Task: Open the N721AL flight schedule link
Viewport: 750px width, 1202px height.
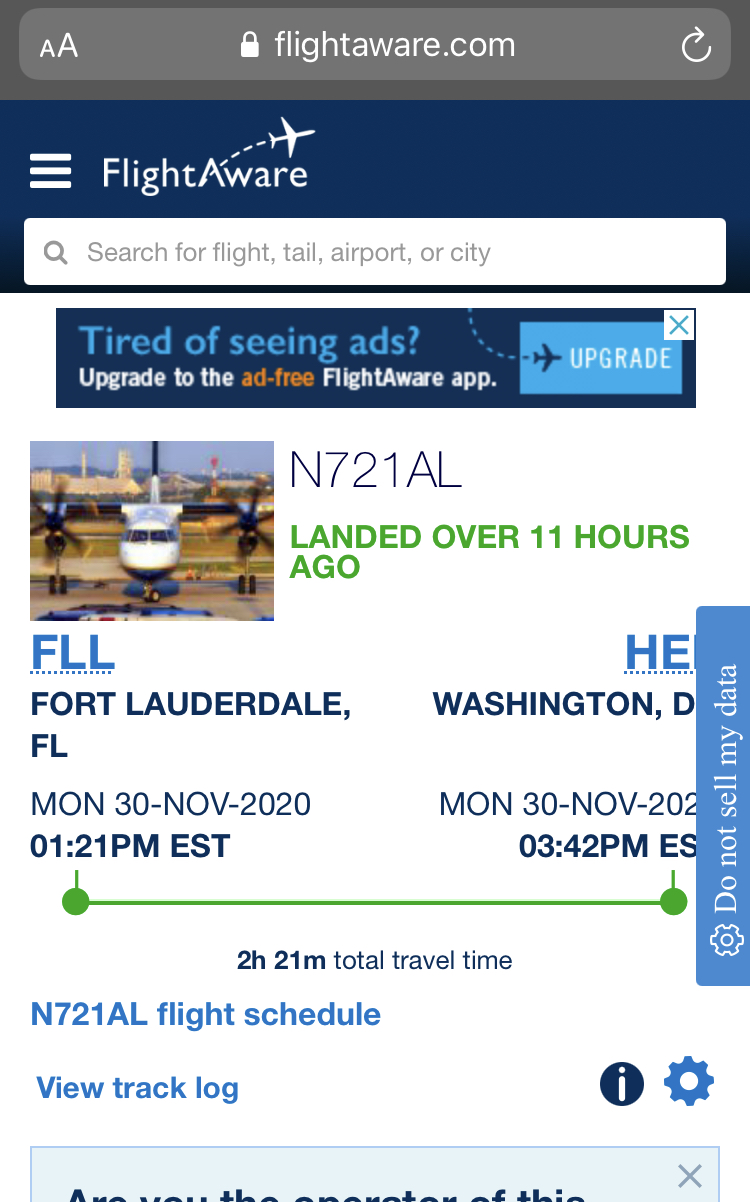Action: (x=206, y=1015)
